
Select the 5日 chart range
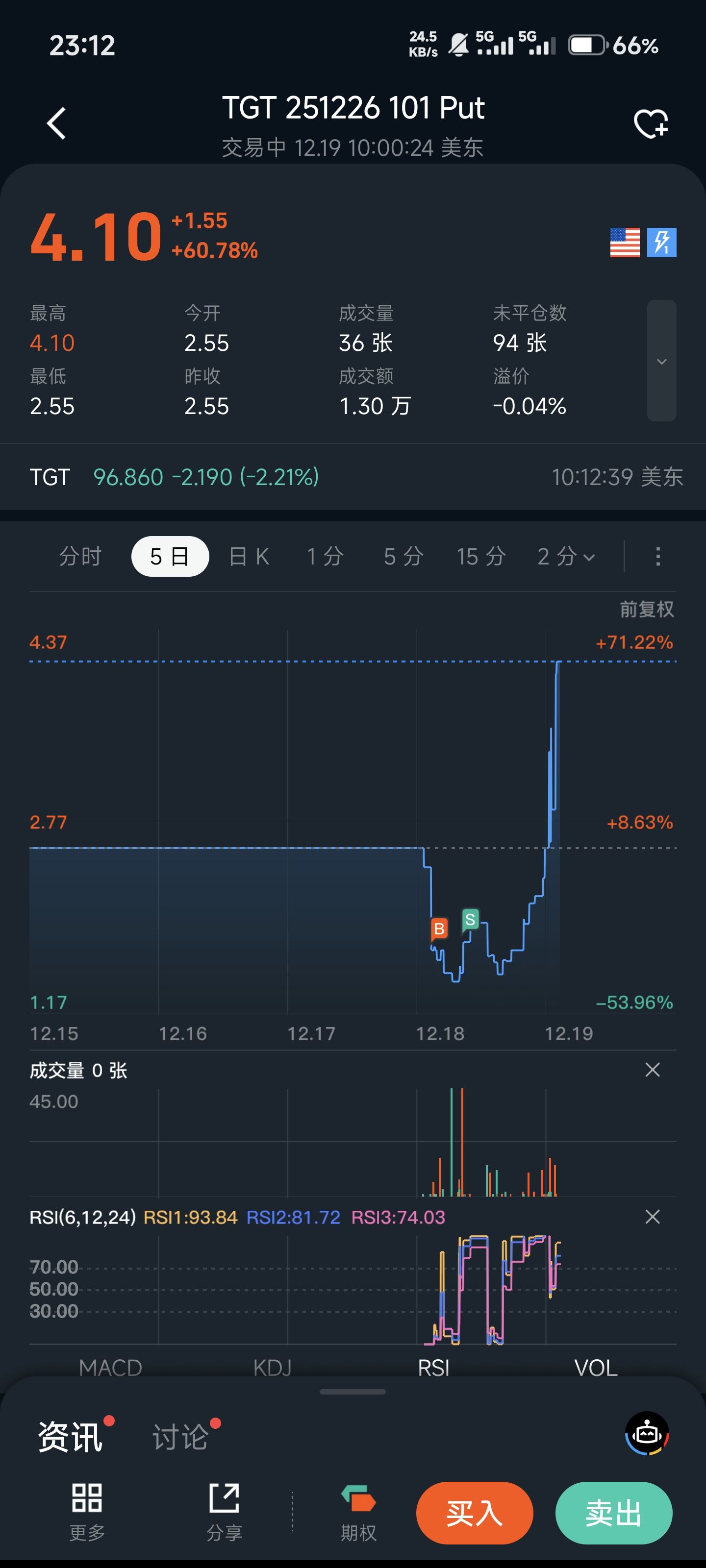point(170,556)
